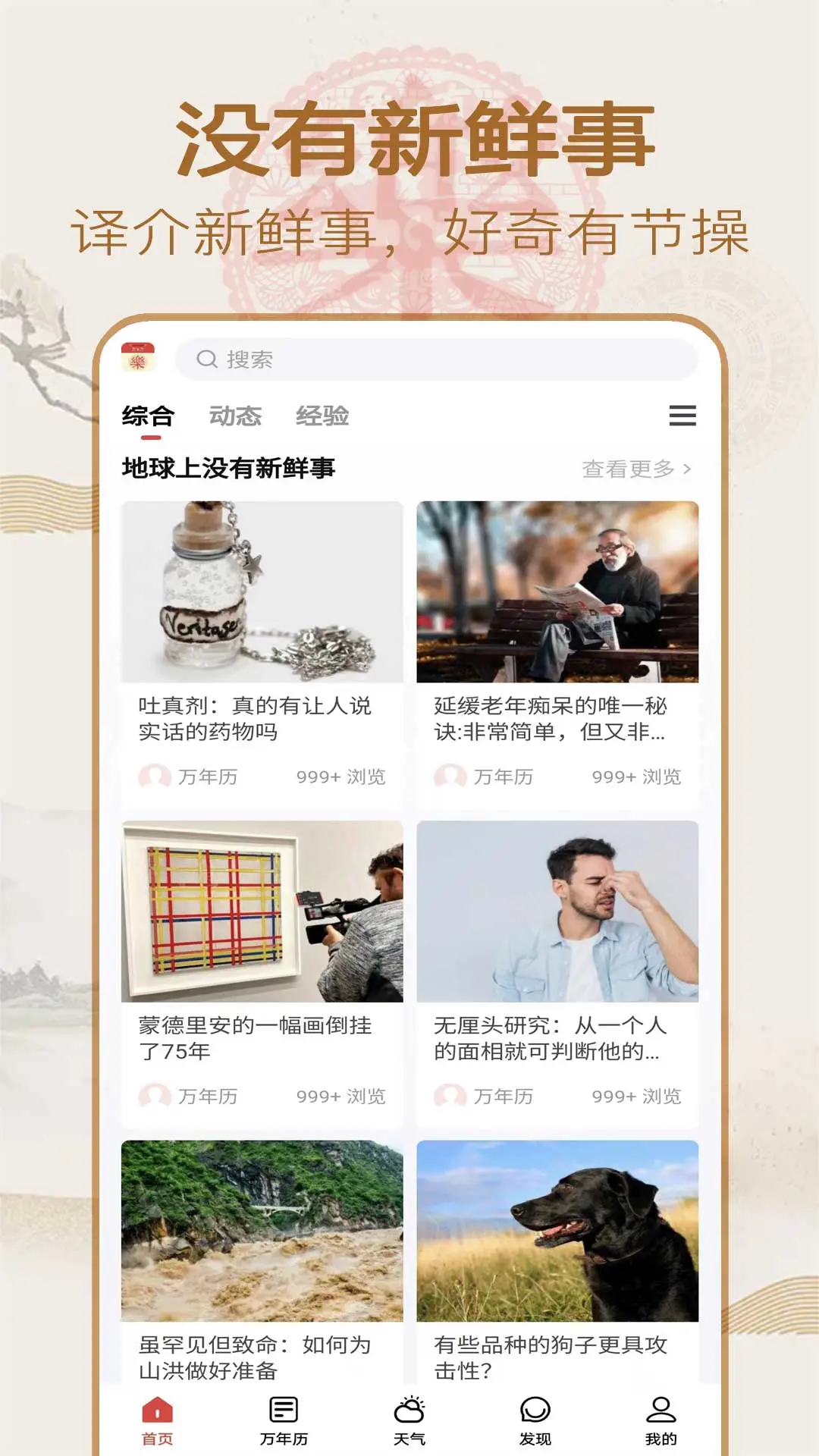Viewport: 819px width, 1456px height.
Task: Tap the 樂 app logo icon
Action: 140,356
